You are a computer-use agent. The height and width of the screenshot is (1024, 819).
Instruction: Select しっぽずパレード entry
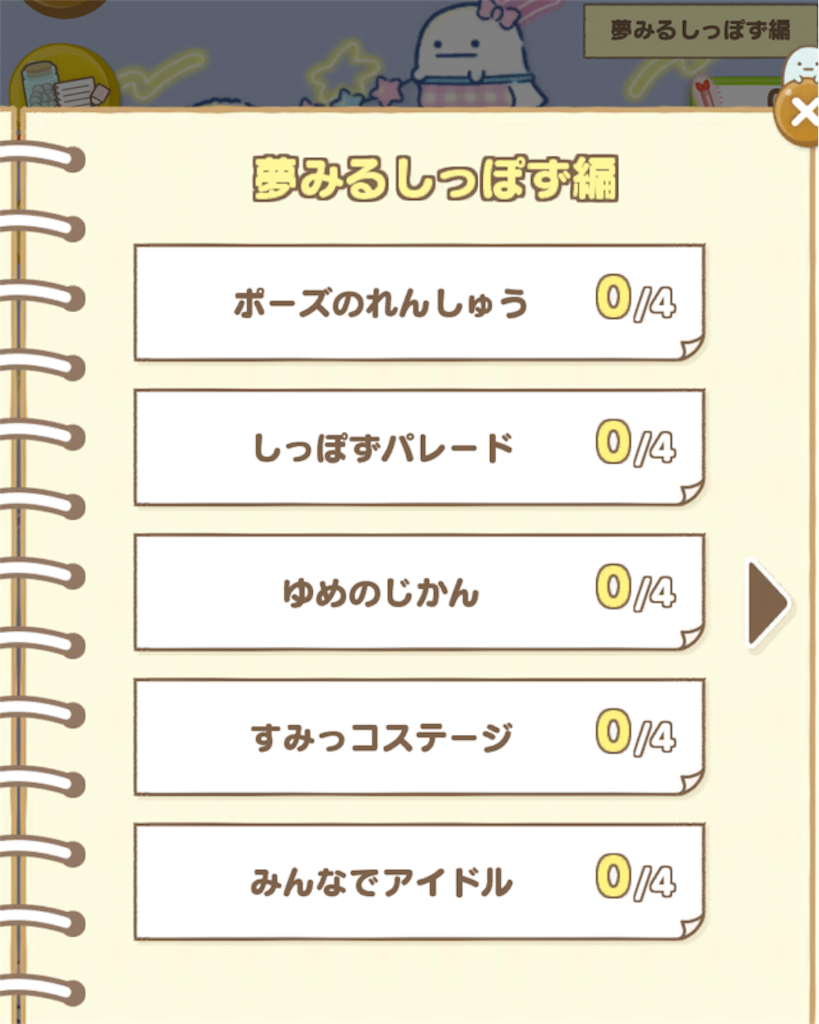[419, 447]
